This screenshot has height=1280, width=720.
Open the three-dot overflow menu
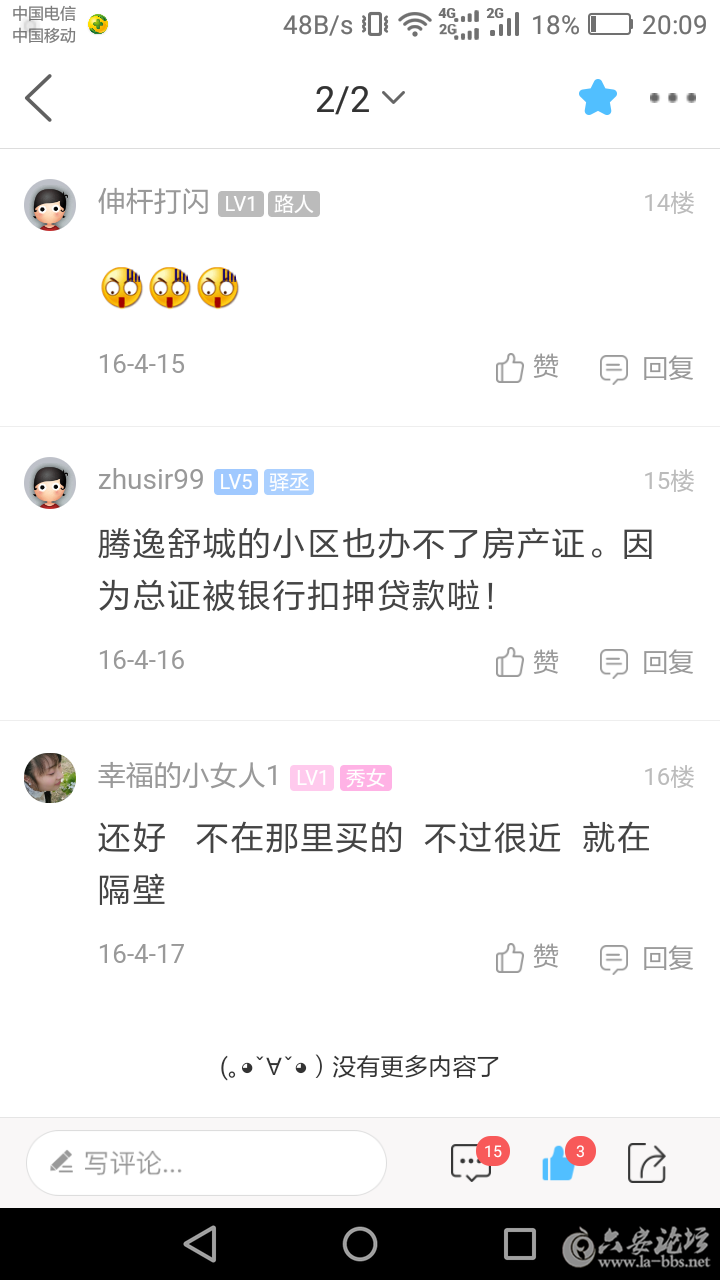coord(672,98)
